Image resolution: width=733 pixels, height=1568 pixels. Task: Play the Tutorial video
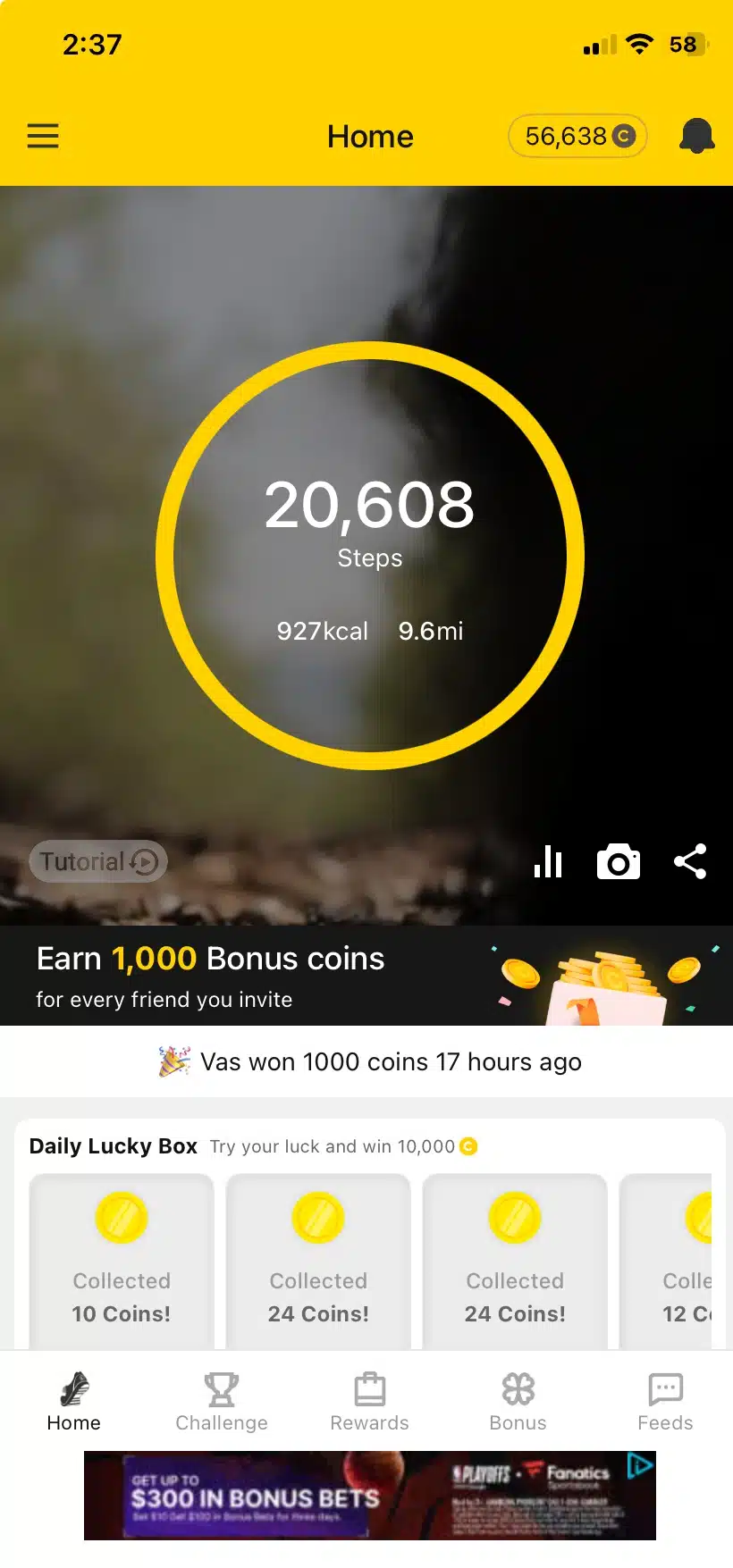click(x=98, y=861)
